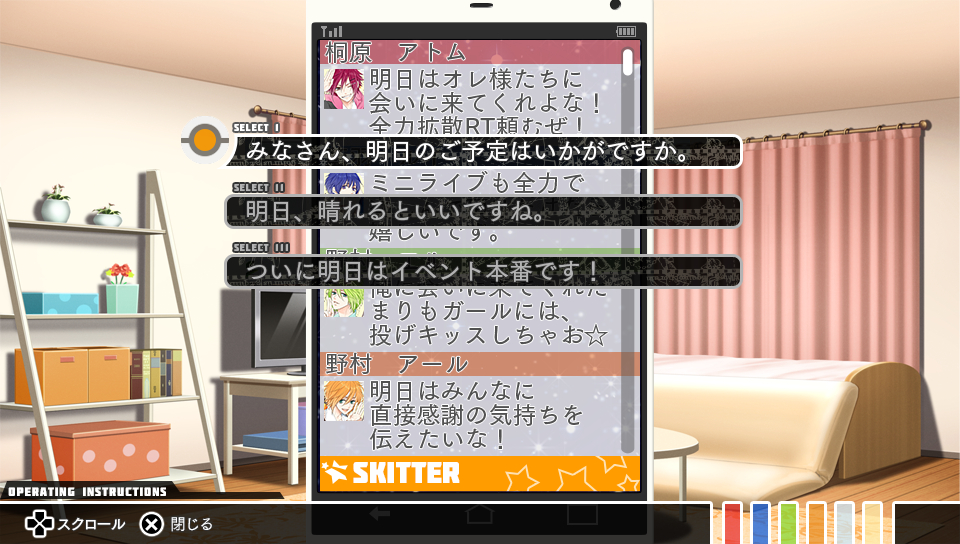Tap the 閉じる close hint
Viewport: 960px width, 544px height.
click(x=176, y=524)
